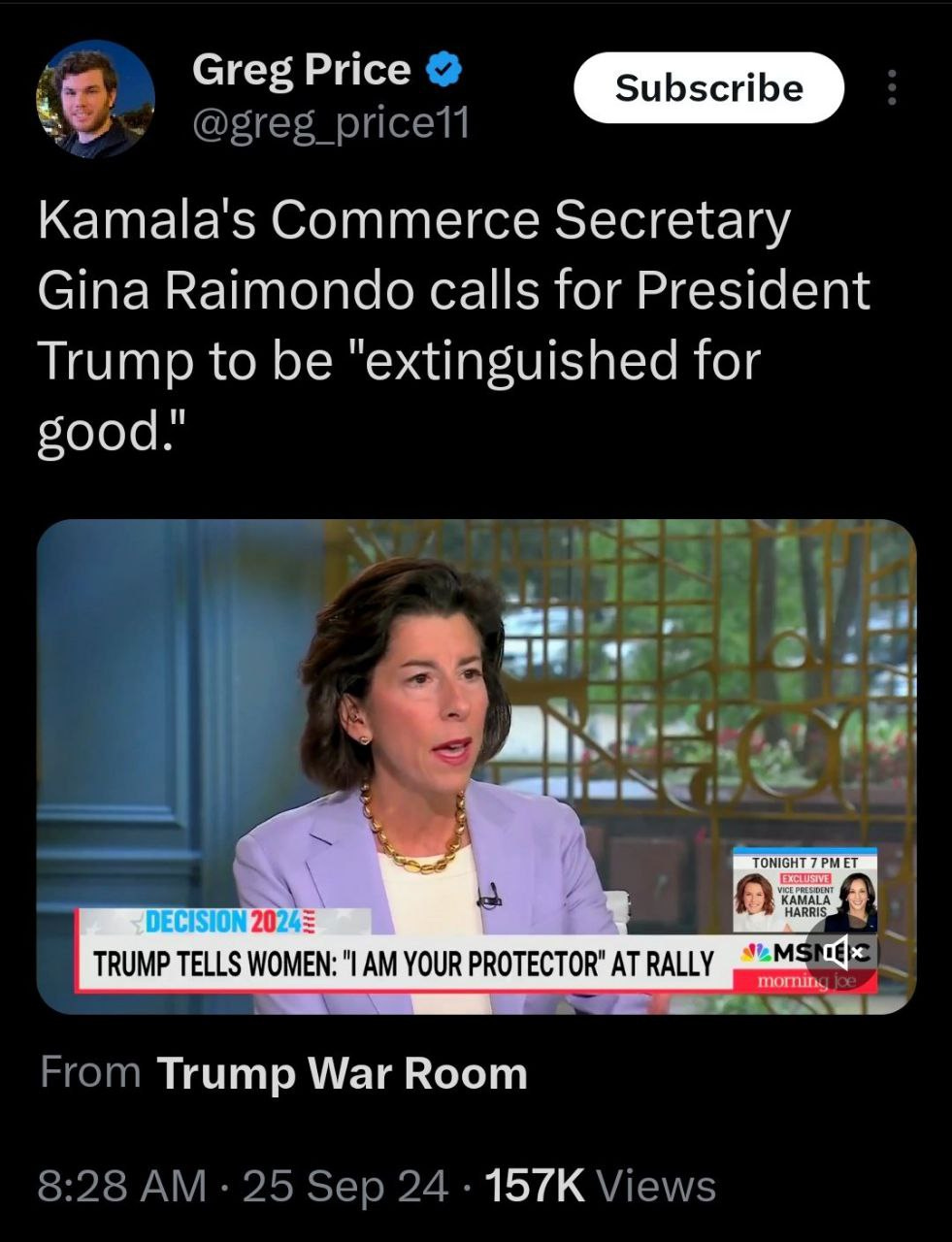
Task: Tap the Subscribe button
Action: pyautogui.click(x=708, y=87)
